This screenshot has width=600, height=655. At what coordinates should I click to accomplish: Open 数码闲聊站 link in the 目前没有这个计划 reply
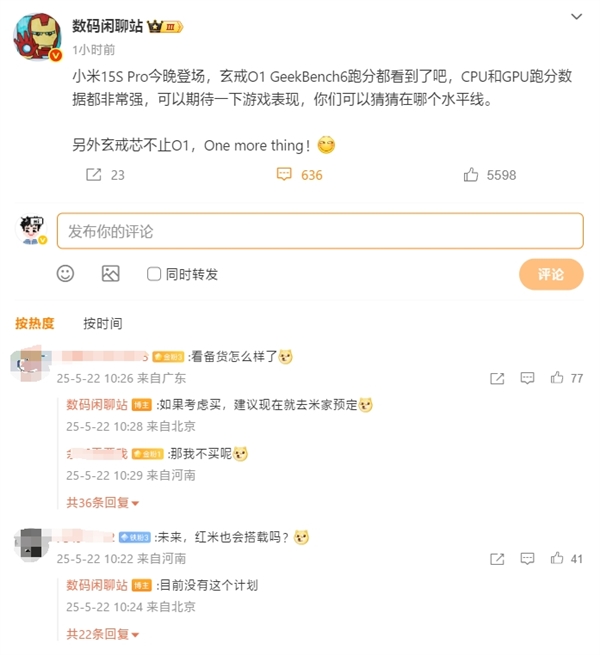tap(96, 584)
